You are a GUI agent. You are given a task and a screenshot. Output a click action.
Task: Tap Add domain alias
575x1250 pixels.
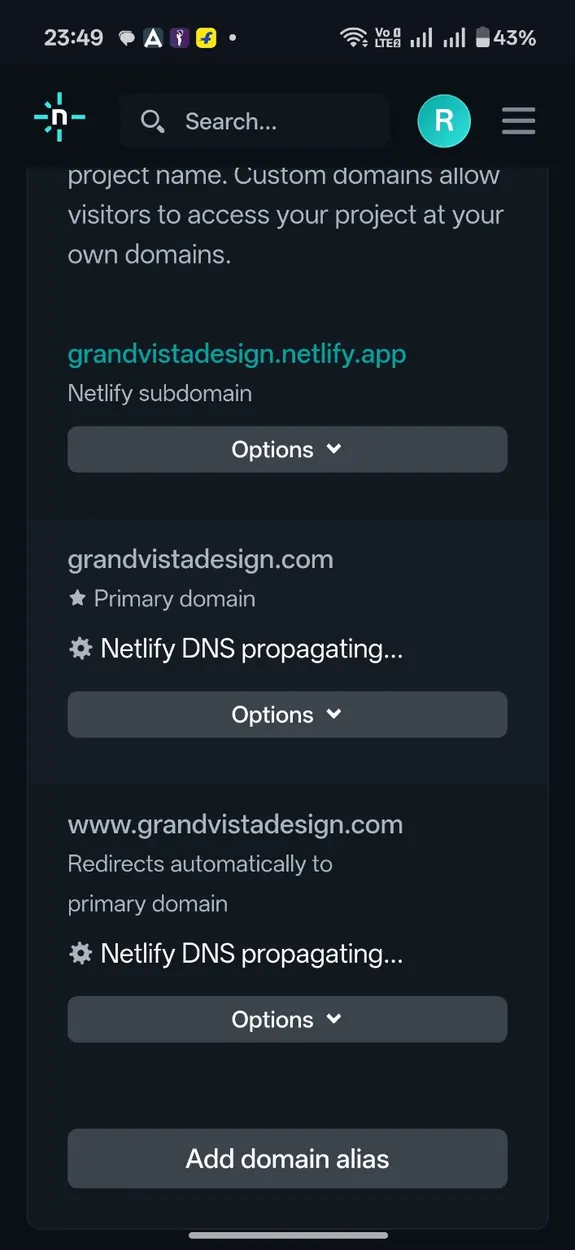click(287, 1159)
